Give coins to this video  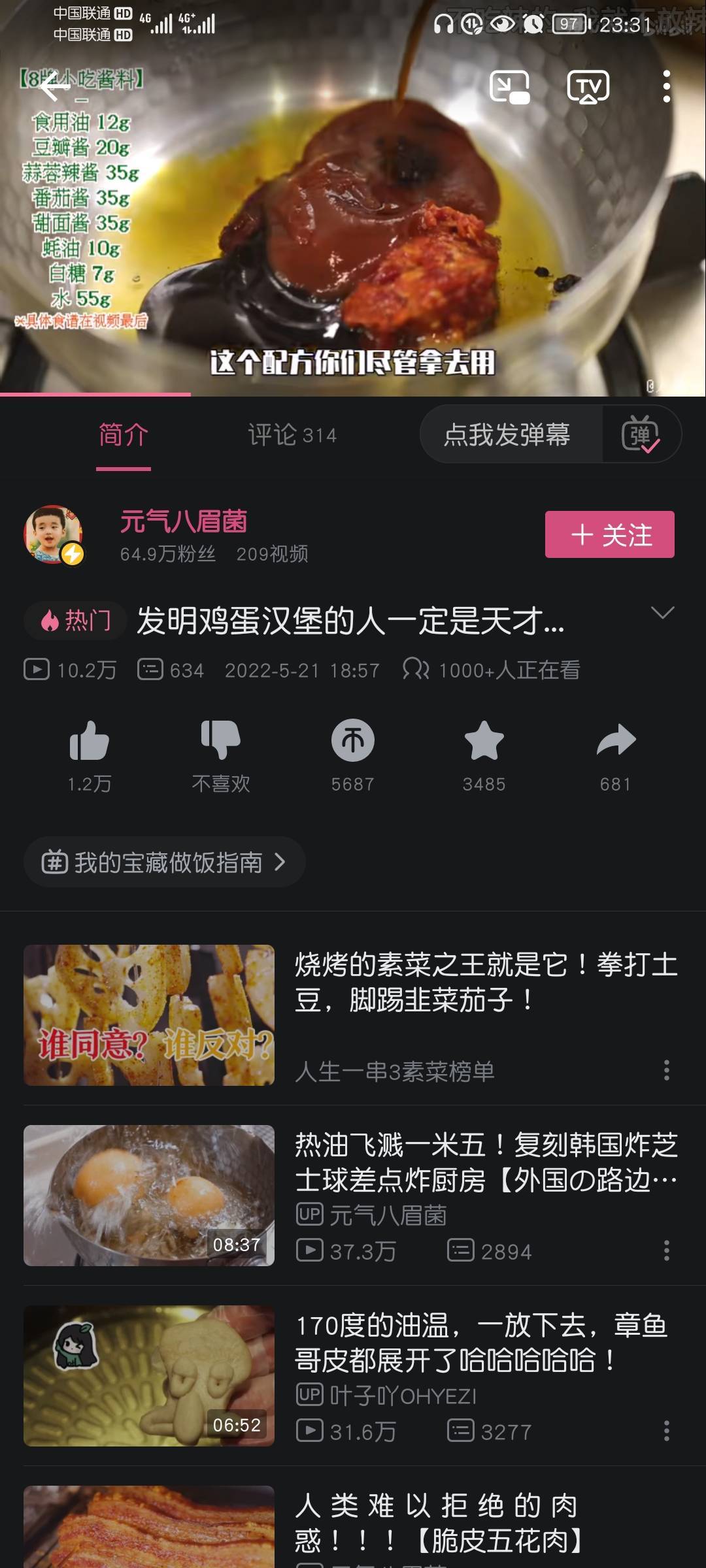(x=352, y=742)
